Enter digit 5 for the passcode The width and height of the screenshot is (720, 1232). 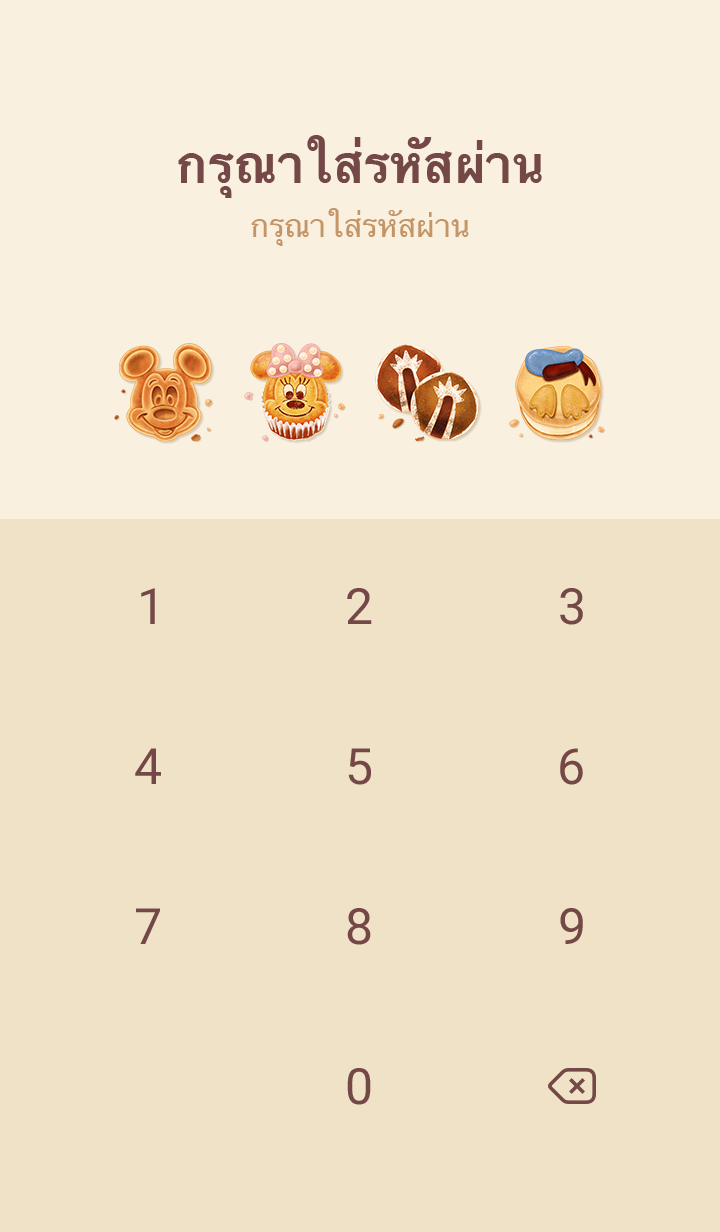[x=359, y=767]
